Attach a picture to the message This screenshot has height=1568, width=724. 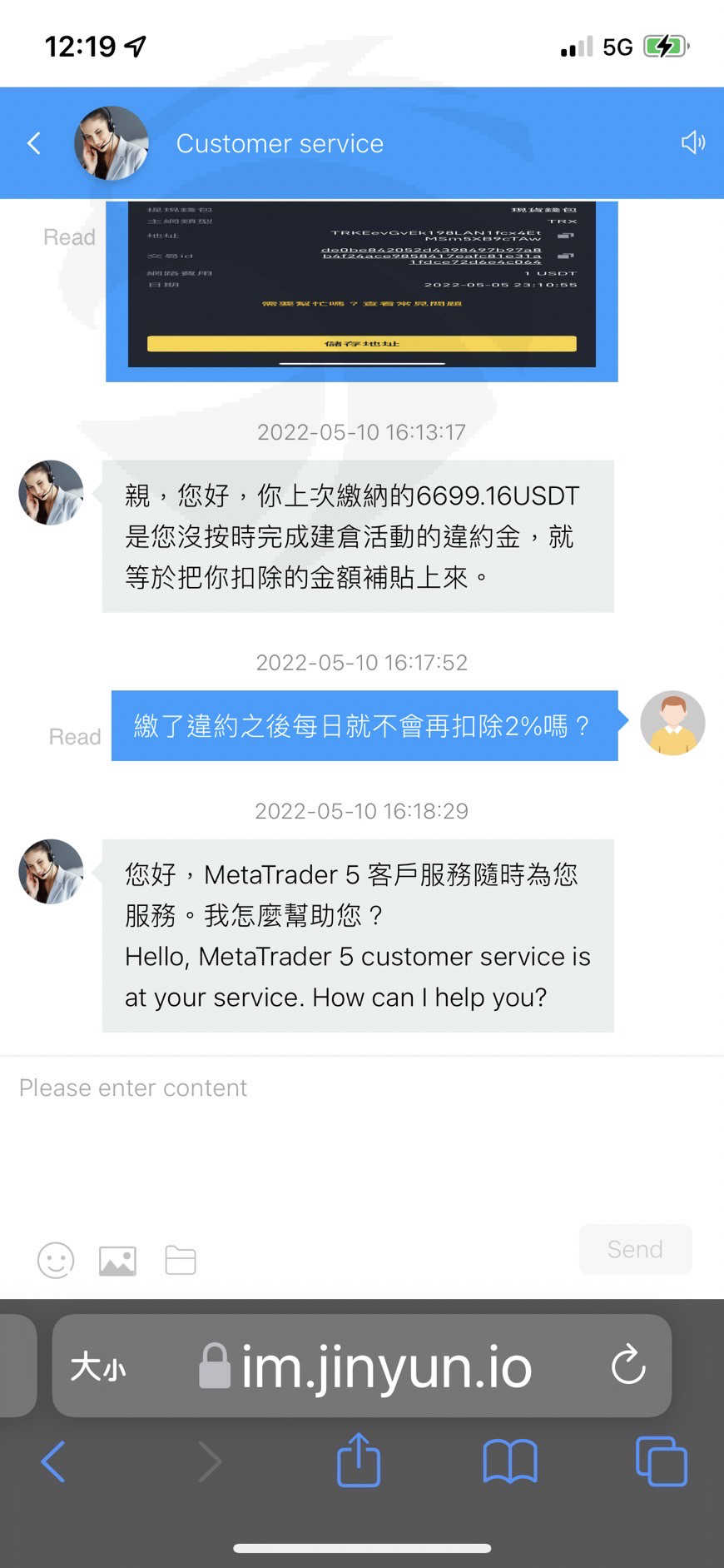tap(117, 1261)
